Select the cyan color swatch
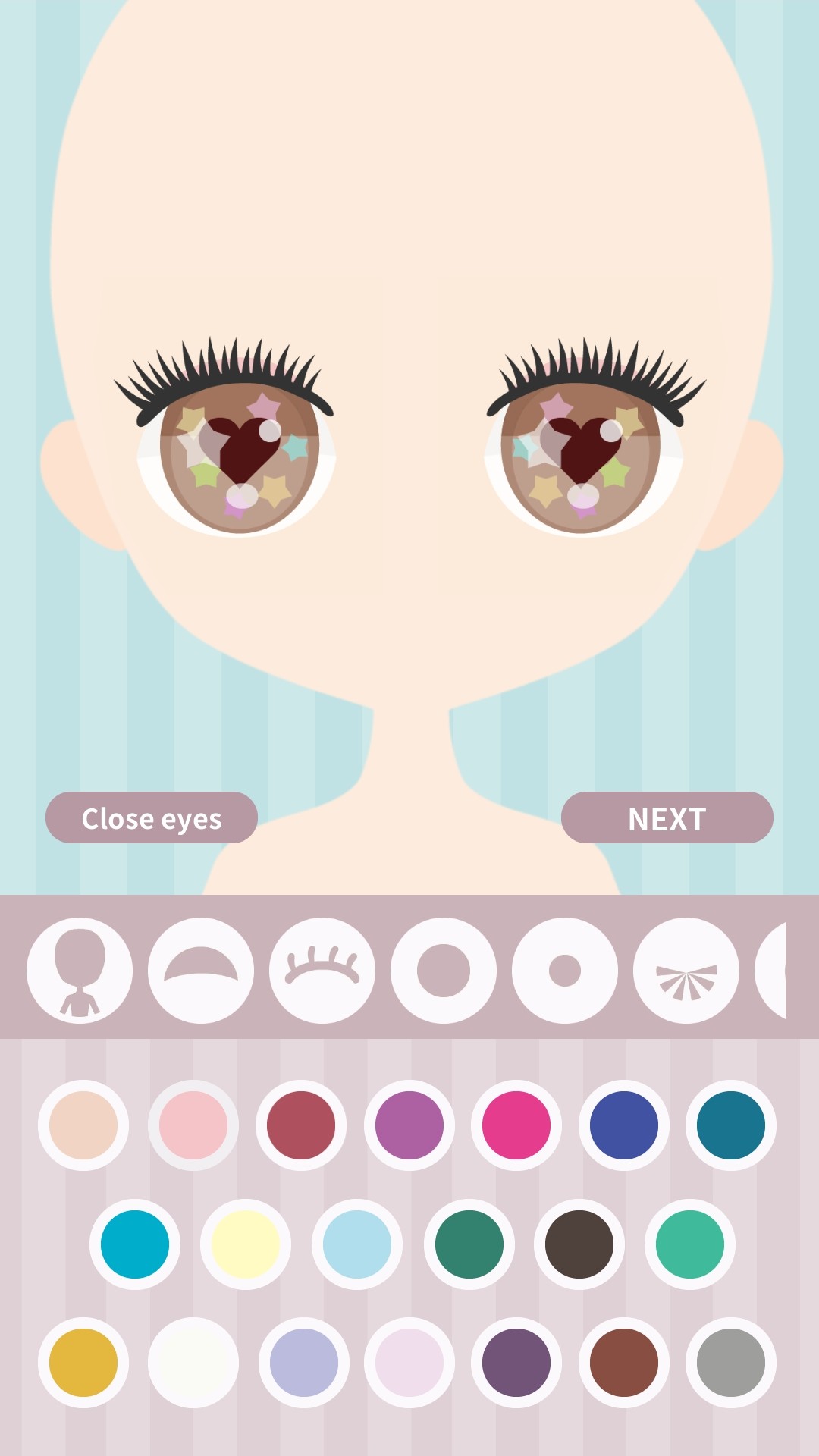 (x=135, y=1244)
